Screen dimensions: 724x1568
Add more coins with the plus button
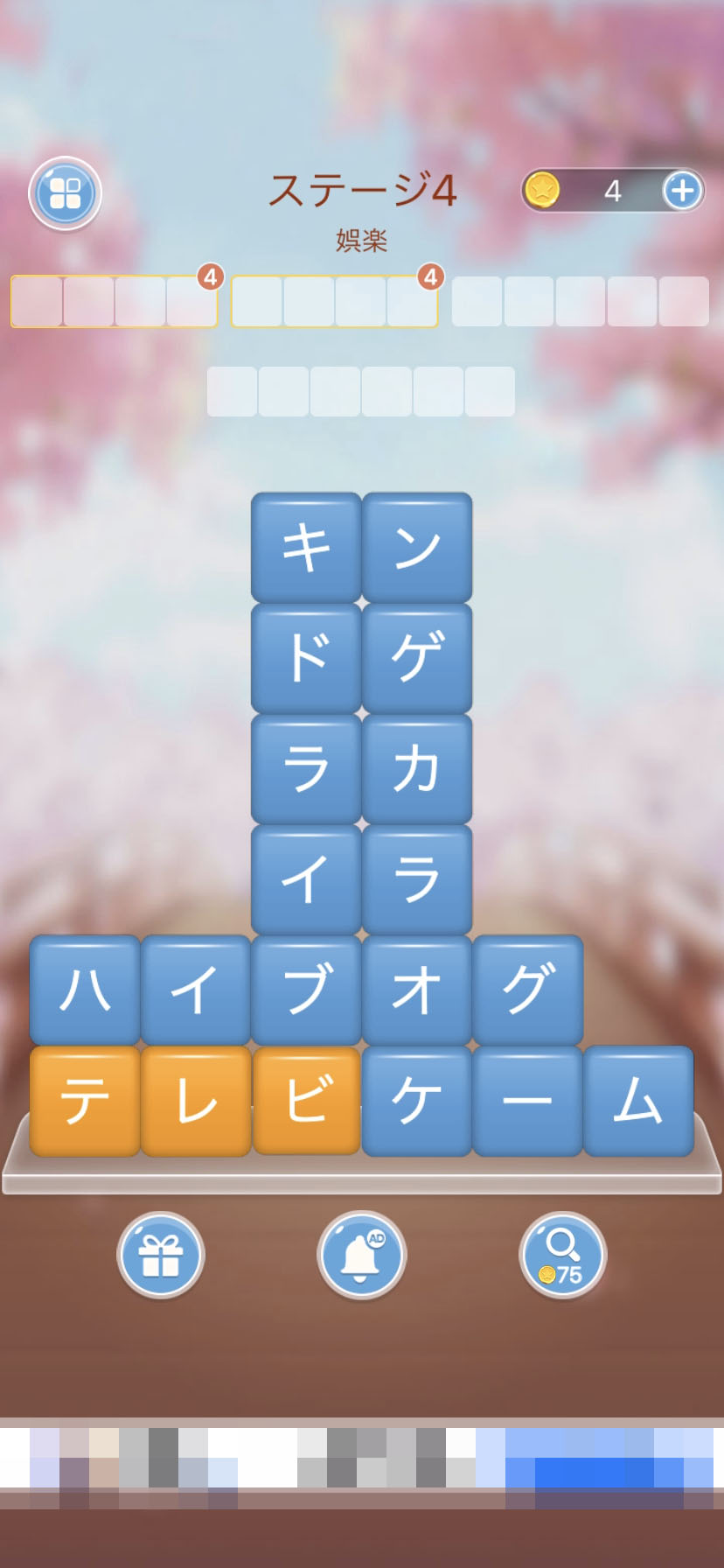(x=682, y=190)
